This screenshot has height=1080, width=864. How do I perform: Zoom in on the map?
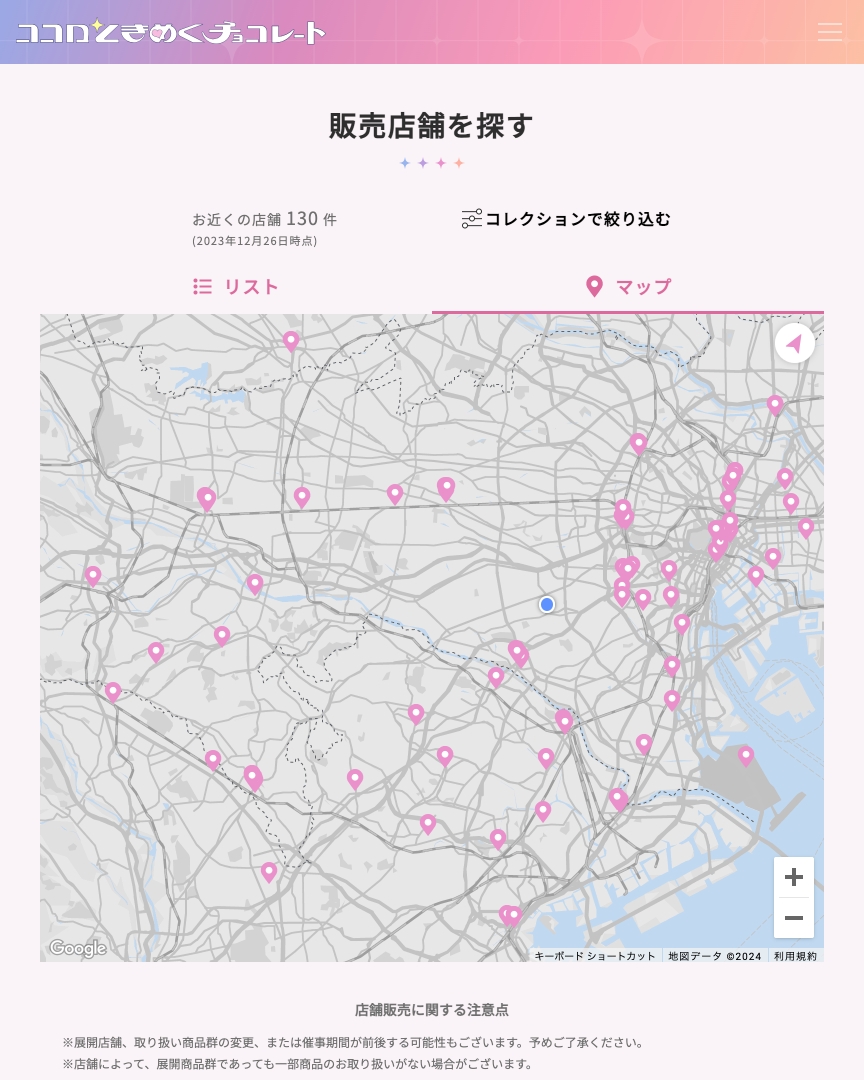(794, 877)
